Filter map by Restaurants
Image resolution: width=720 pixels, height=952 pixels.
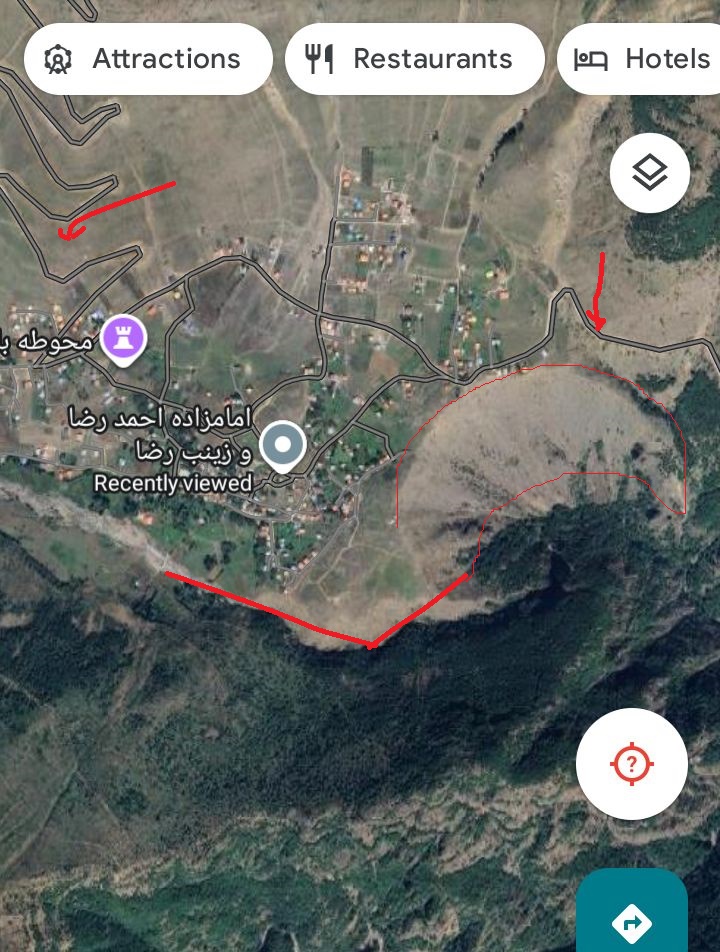[x=414, y=59]
